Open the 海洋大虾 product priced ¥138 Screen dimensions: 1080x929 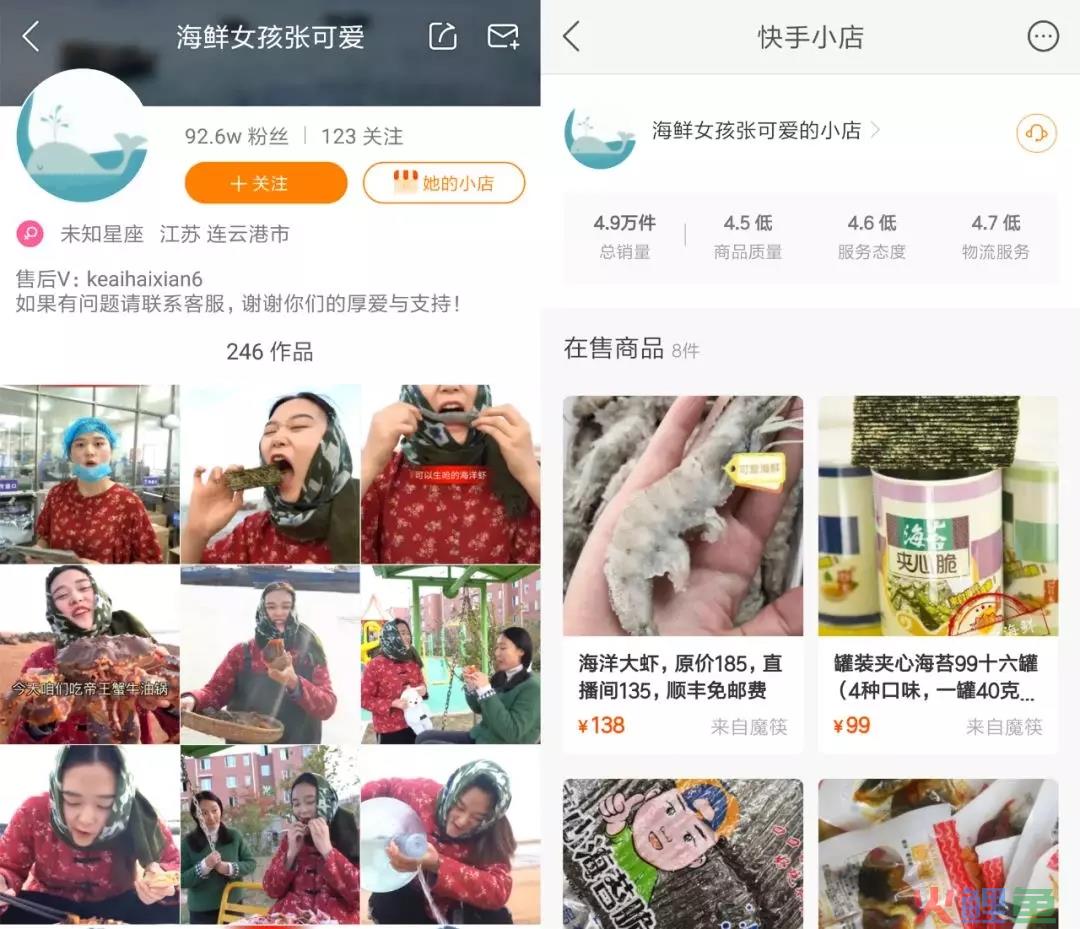[682, 572]
